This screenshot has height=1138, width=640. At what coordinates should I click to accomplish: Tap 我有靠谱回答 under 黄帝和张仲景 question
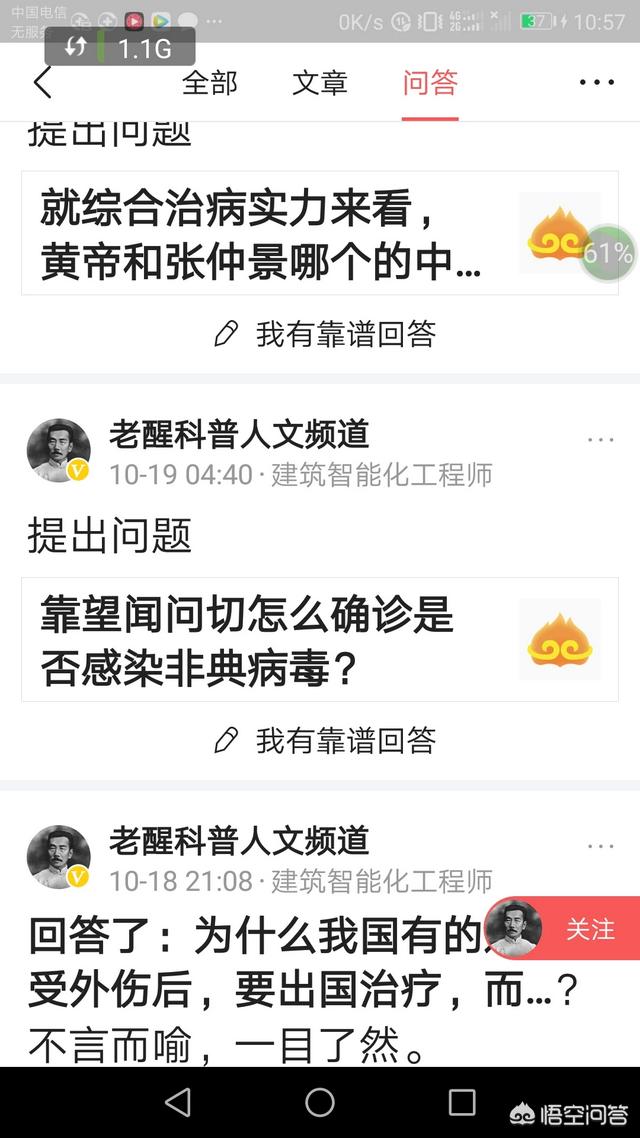[x=326, y=334]
